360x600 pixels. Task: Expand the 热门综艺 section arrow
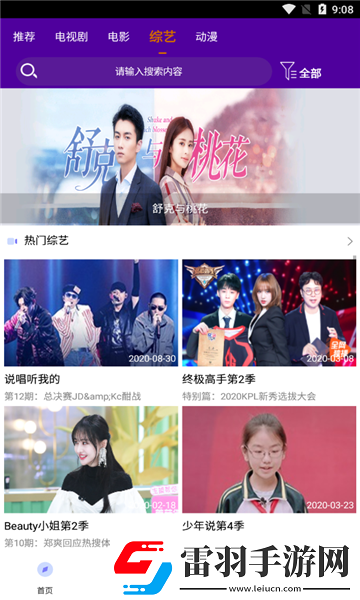pos(350,241)
